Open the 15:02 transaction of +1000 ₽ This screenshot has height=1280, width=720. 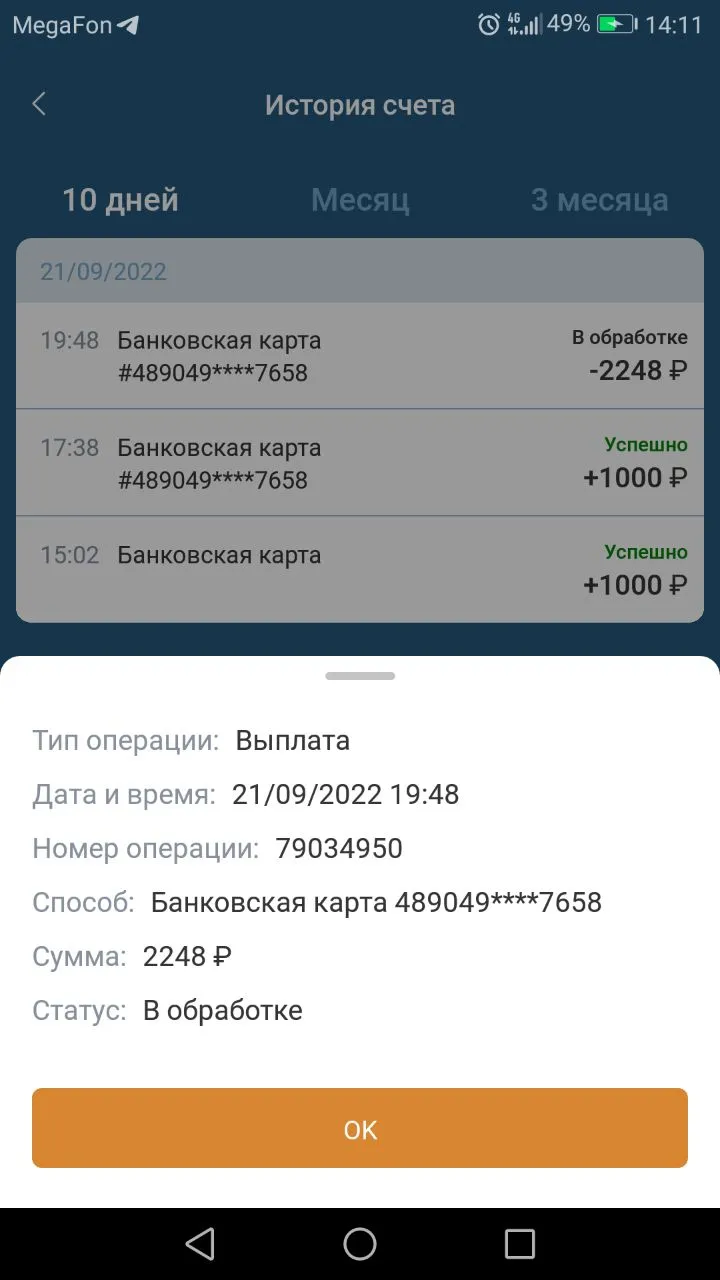360,570
